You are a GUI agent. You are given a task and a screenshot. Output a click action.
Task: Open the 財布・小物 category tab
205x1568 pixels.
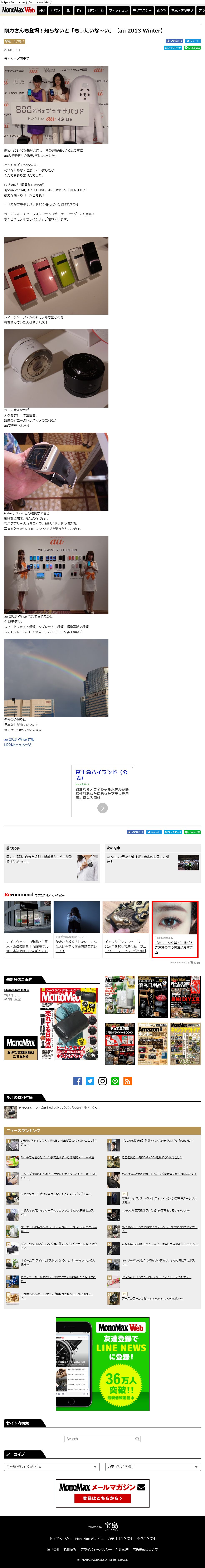coord(96,10)
